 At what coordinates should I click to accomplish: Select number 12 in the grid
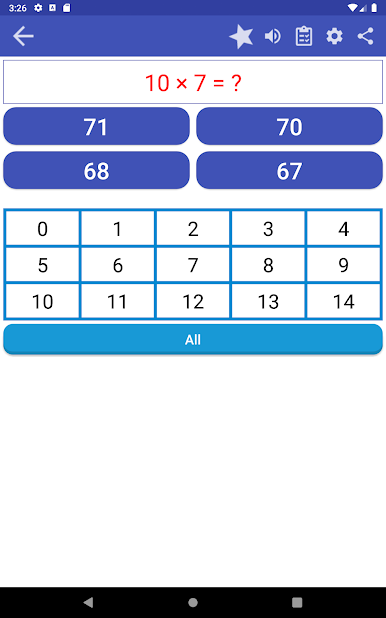193,301
